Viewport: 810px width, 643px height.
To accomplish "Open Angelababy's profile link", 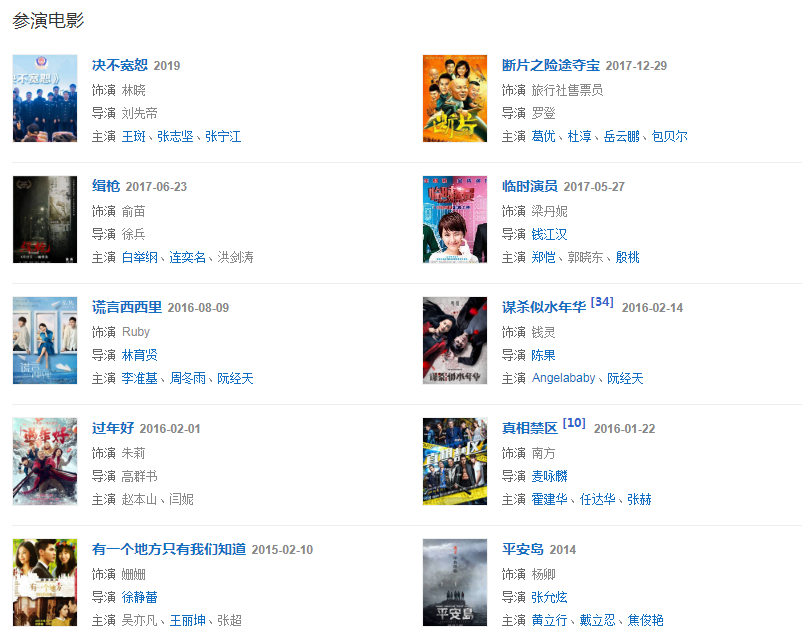I will [x=563, y=378].
